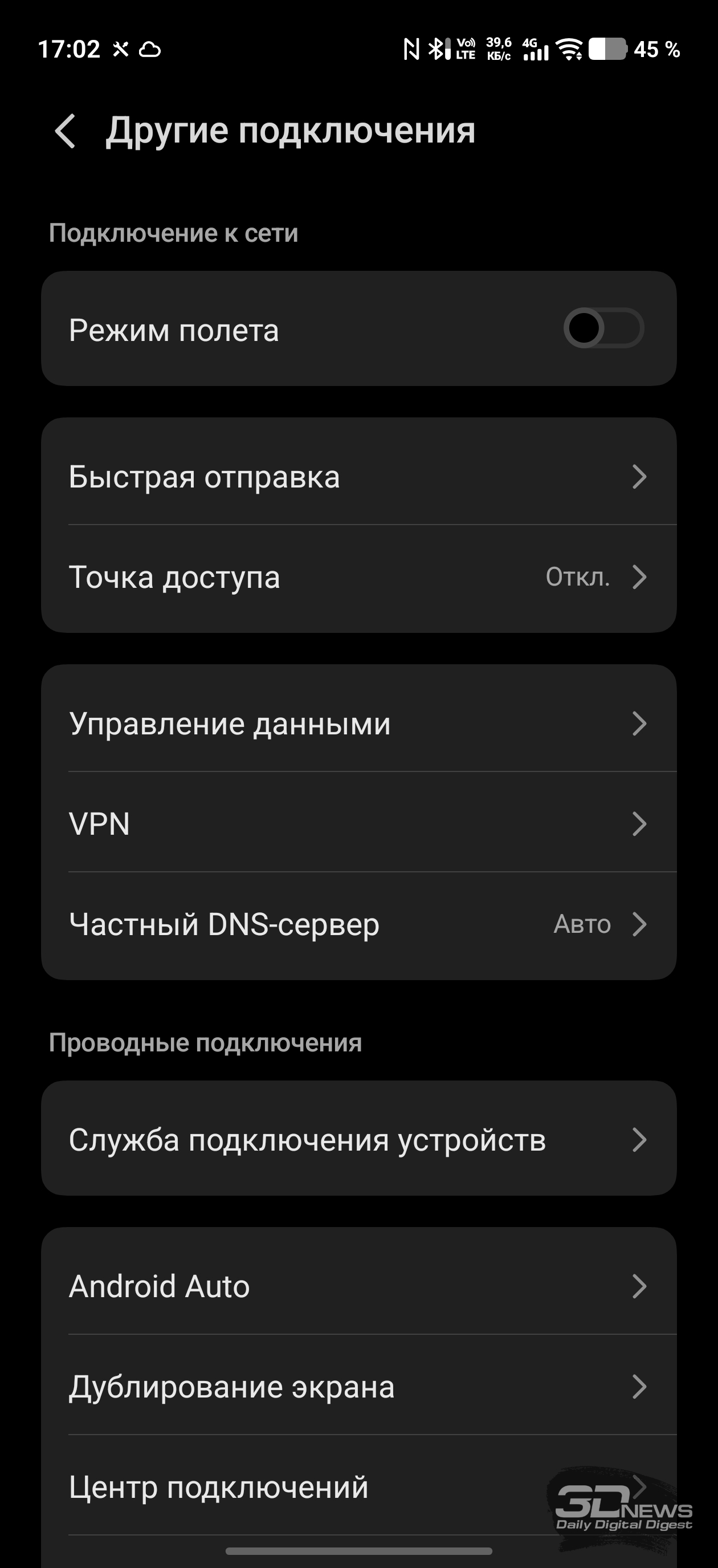Screen dimensions: 718x1568
Task: Open Центр подключений
Action: pyautogui.click(x=304, y=1487)
